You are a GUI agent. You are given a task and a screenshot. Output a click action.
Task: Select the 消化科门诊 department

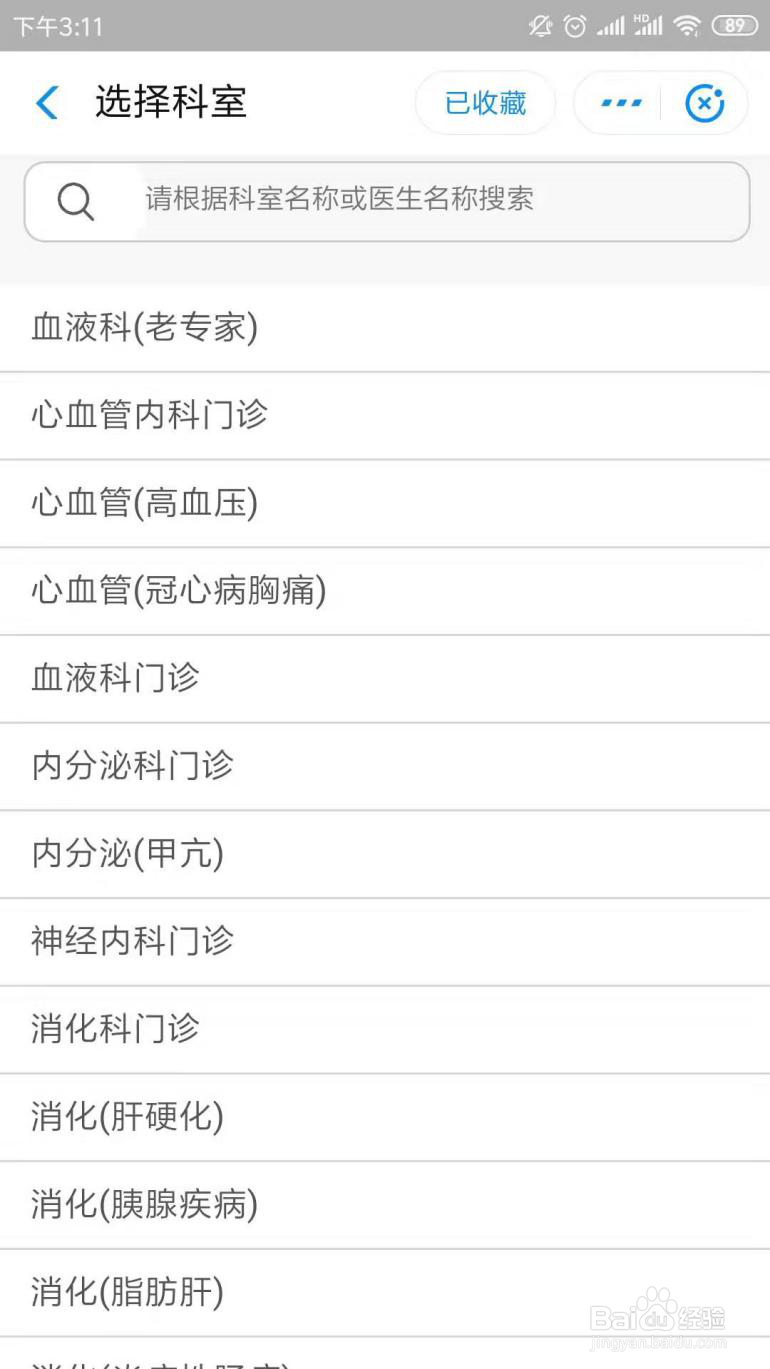tap(385, 1030)
